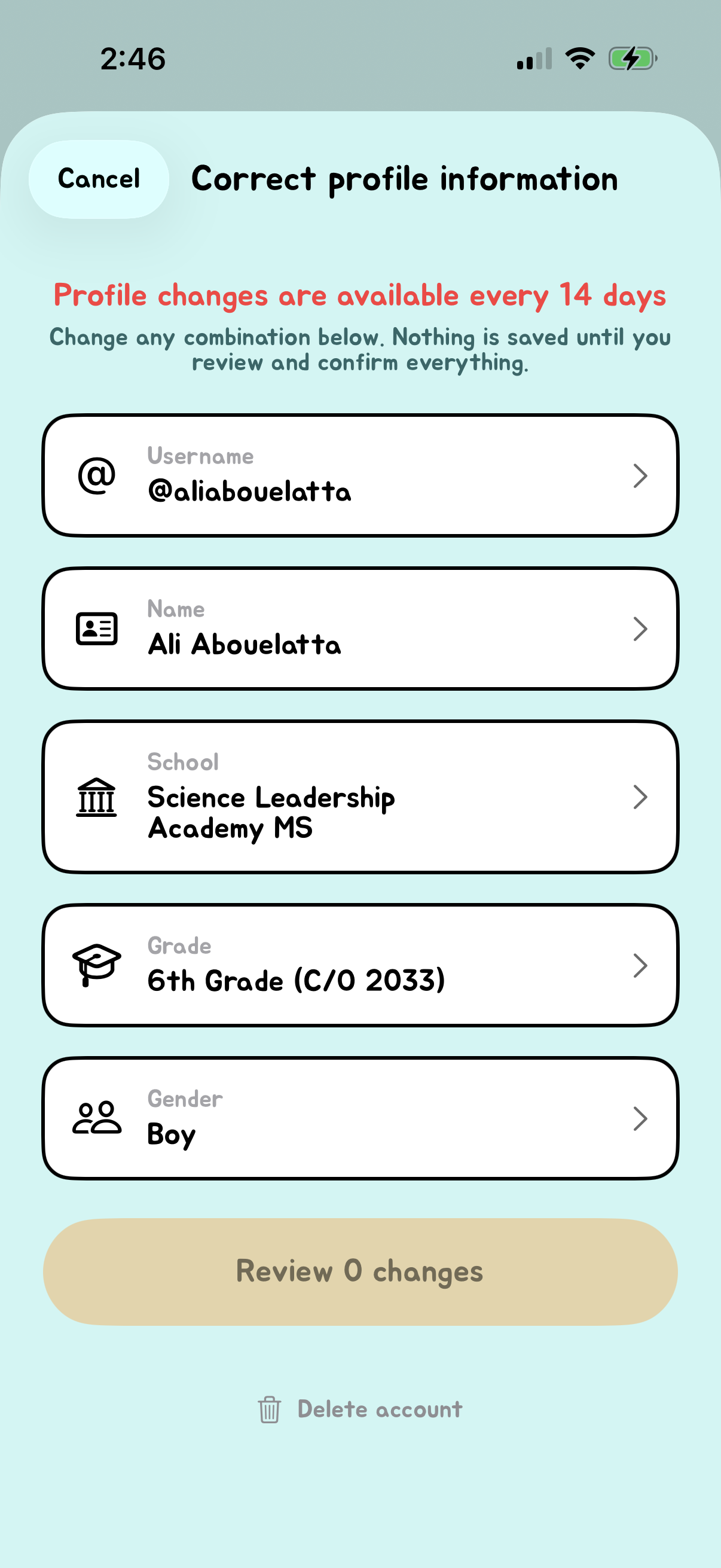The width and height of the screenshot is (721, 1568).
Task: Change the School Science Leadership Academy MS
Action: pyautogui.click(x=360, y=797)
